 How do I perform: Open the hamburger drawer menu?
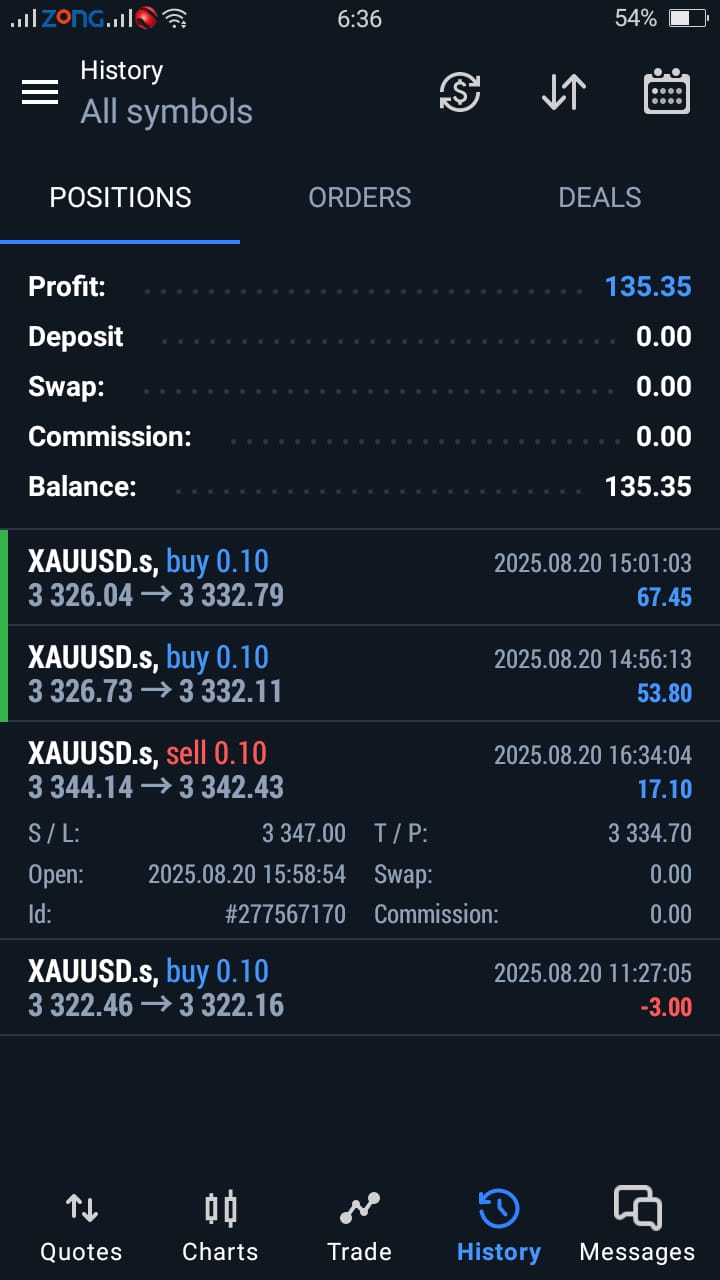40,92
